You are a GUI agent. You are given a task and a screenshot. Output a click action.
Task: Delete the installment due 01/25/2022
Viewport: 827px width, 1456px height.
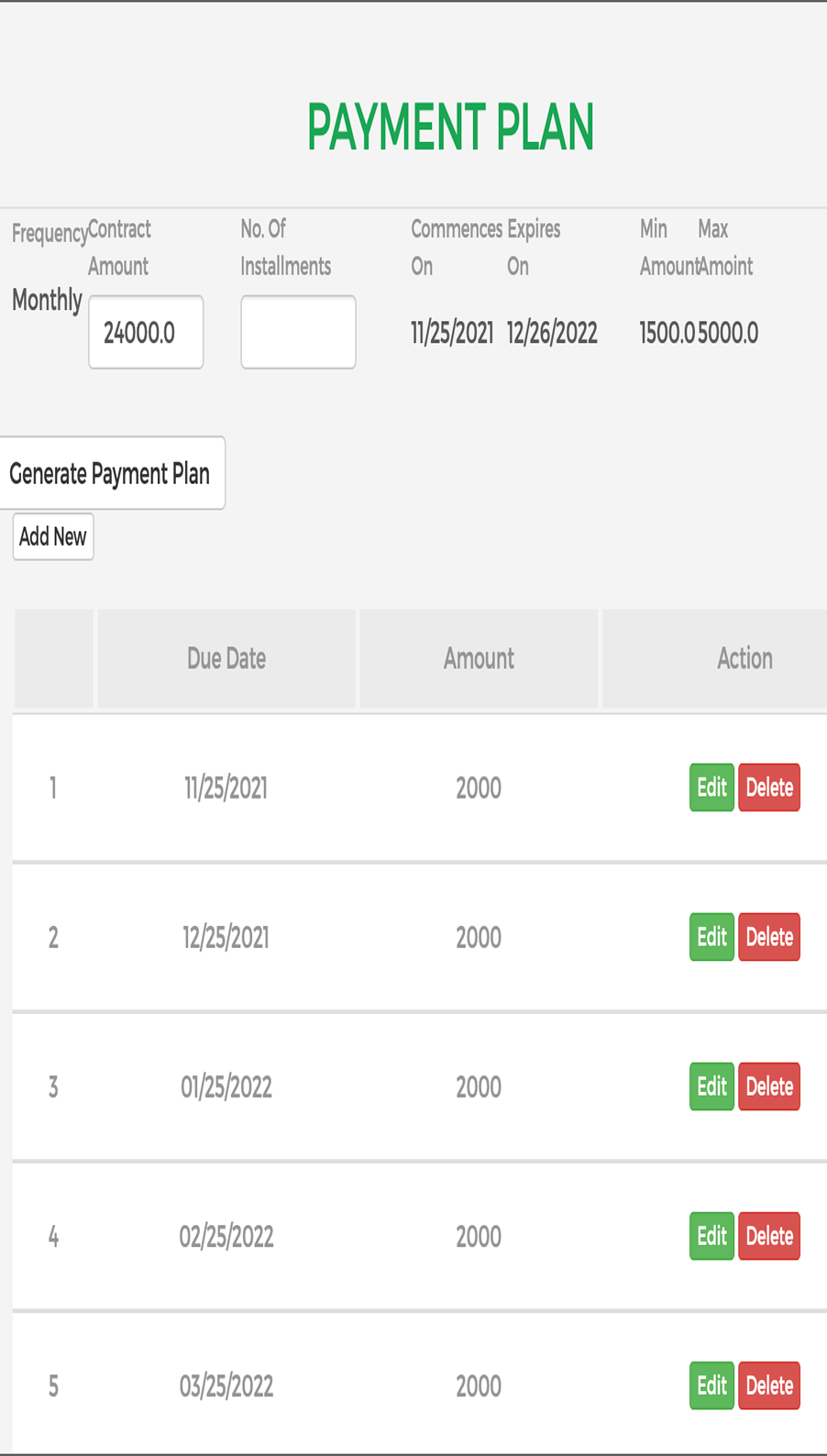pyautogui.click(x=769, y=1086)
